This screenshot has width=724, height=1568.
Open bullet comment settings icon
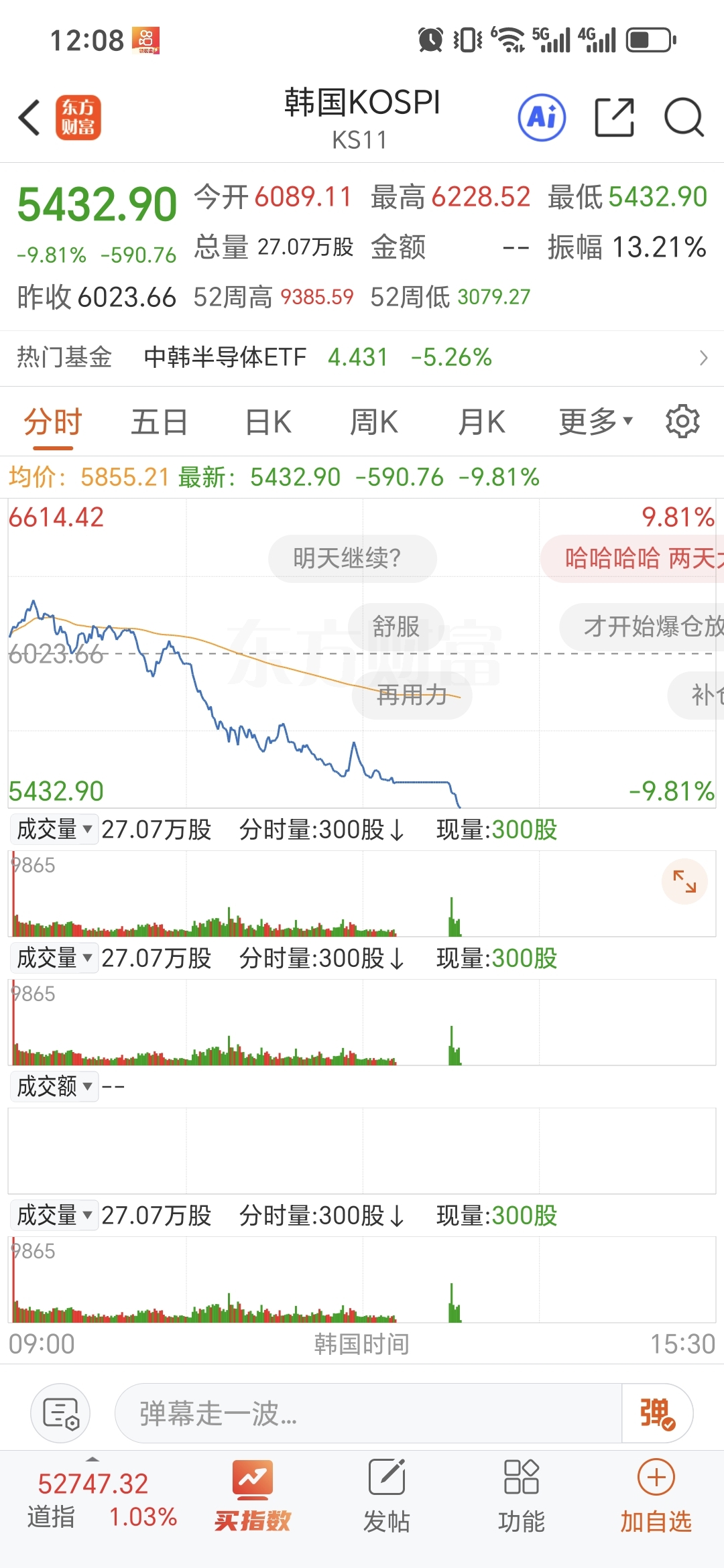(x=60, y=1413)
